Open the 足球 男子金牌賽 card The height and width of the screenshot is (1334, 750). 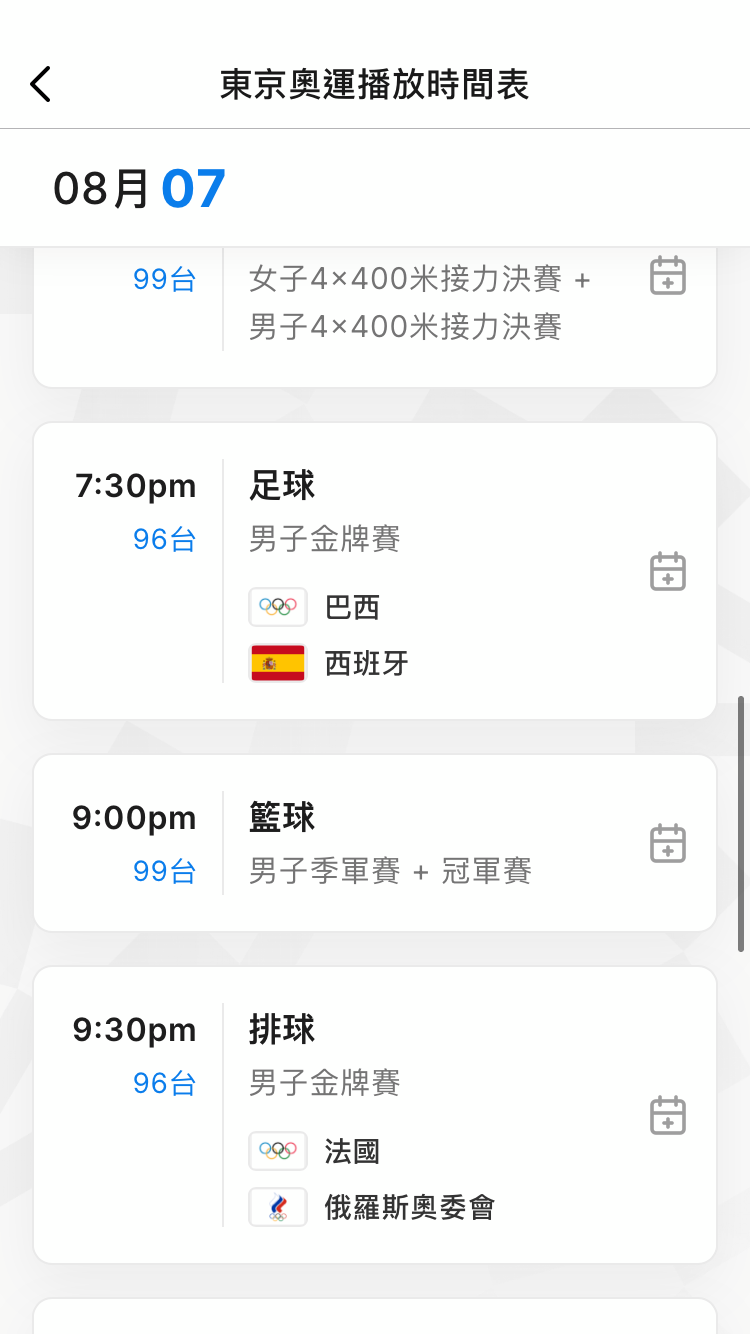[375, 571]
